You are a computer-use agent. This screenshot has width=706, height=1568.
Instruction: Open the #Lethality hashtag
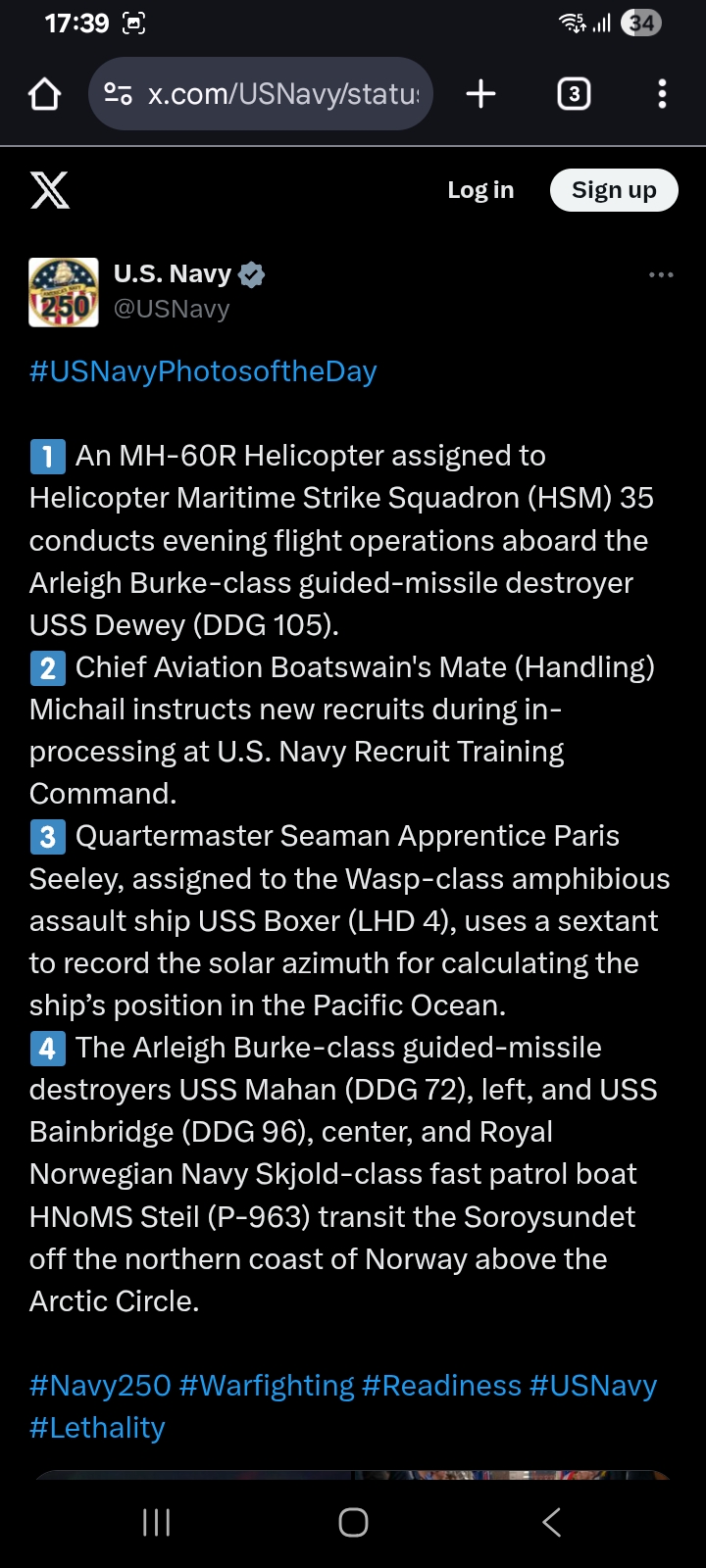(x=97, y=1428)
